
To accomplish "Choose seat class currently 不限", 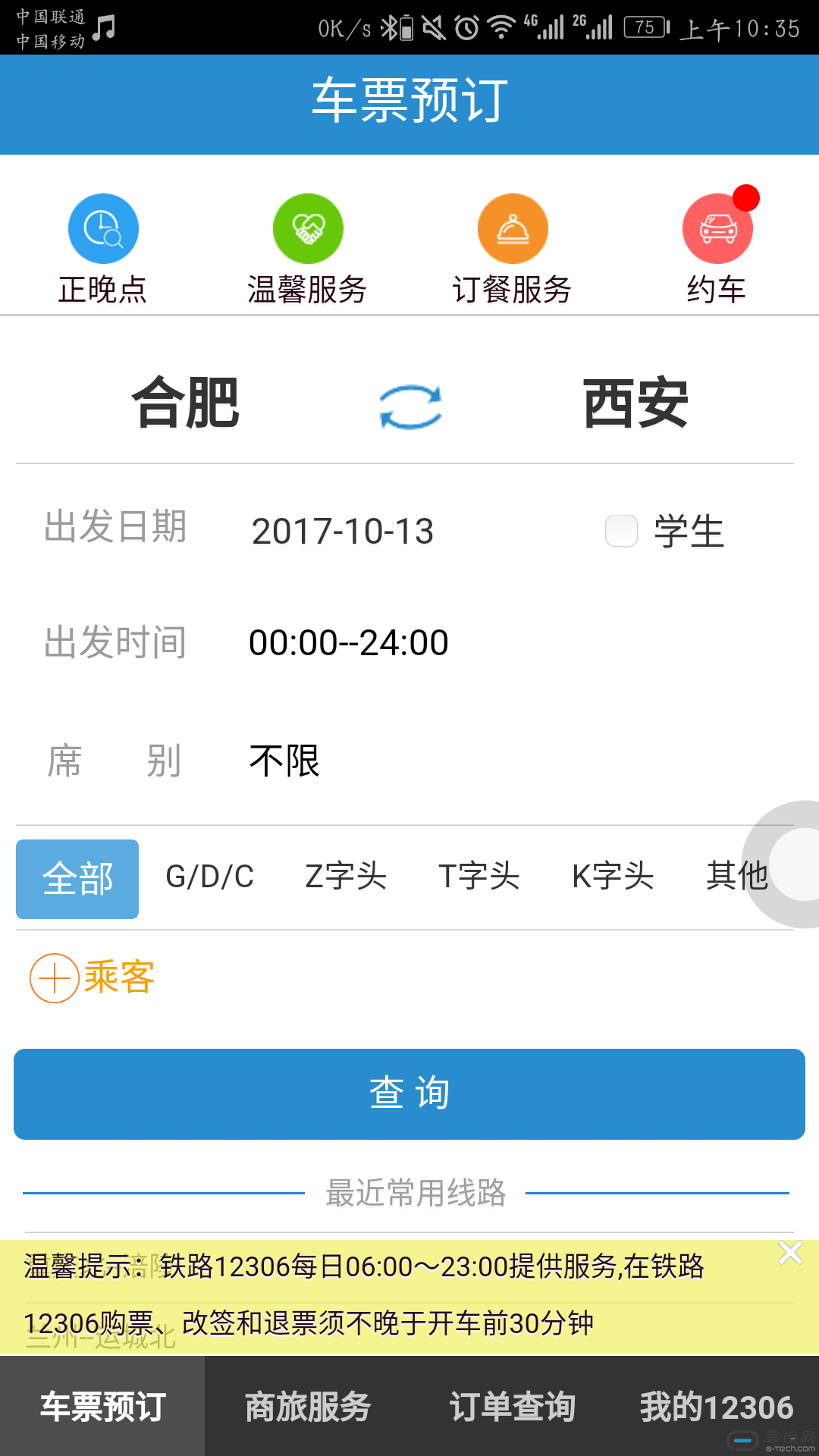I will tap(285, 761).
